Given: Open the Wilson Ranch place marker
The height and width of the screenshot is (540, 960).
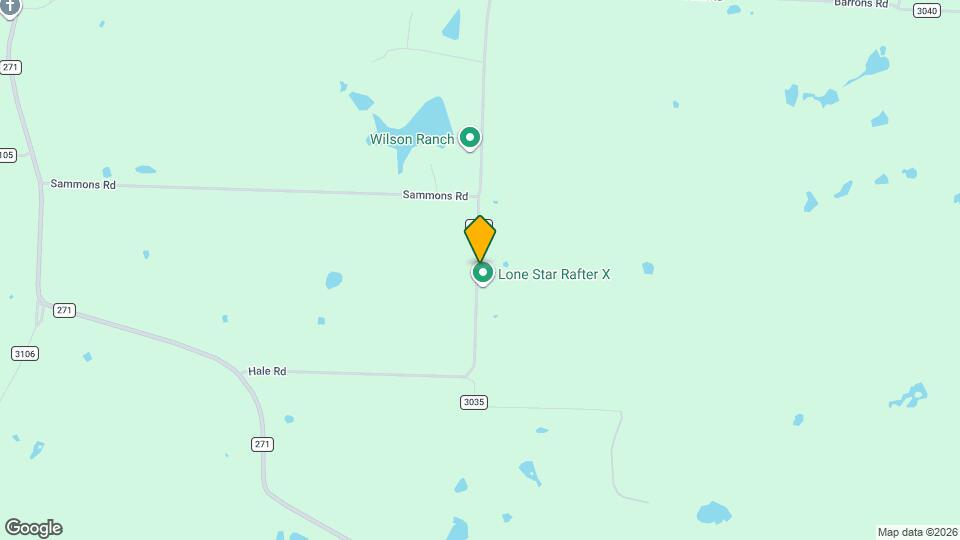Looking at the screenshot, I should (x=470, y=138).
